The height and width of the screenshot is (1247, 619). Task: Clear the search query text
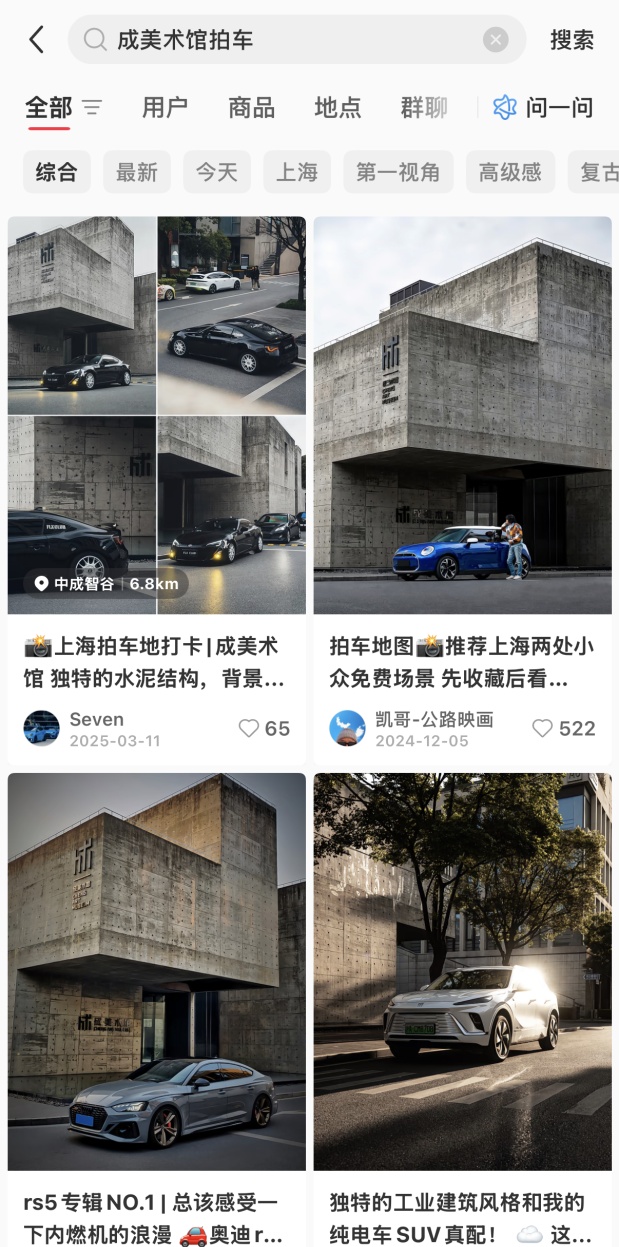(x=495, y=40)
